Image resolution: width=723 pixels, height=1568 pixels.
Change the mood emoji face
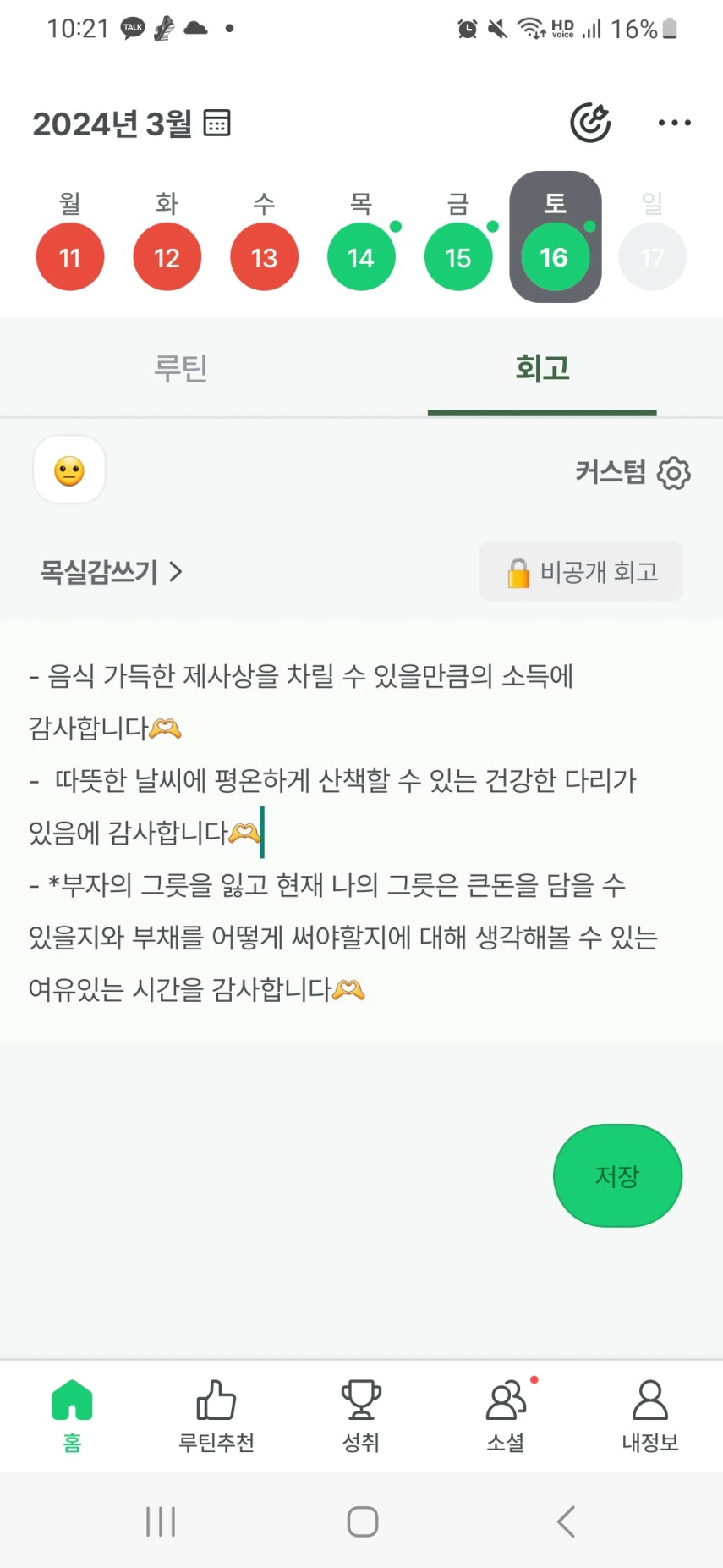[69, 470]
